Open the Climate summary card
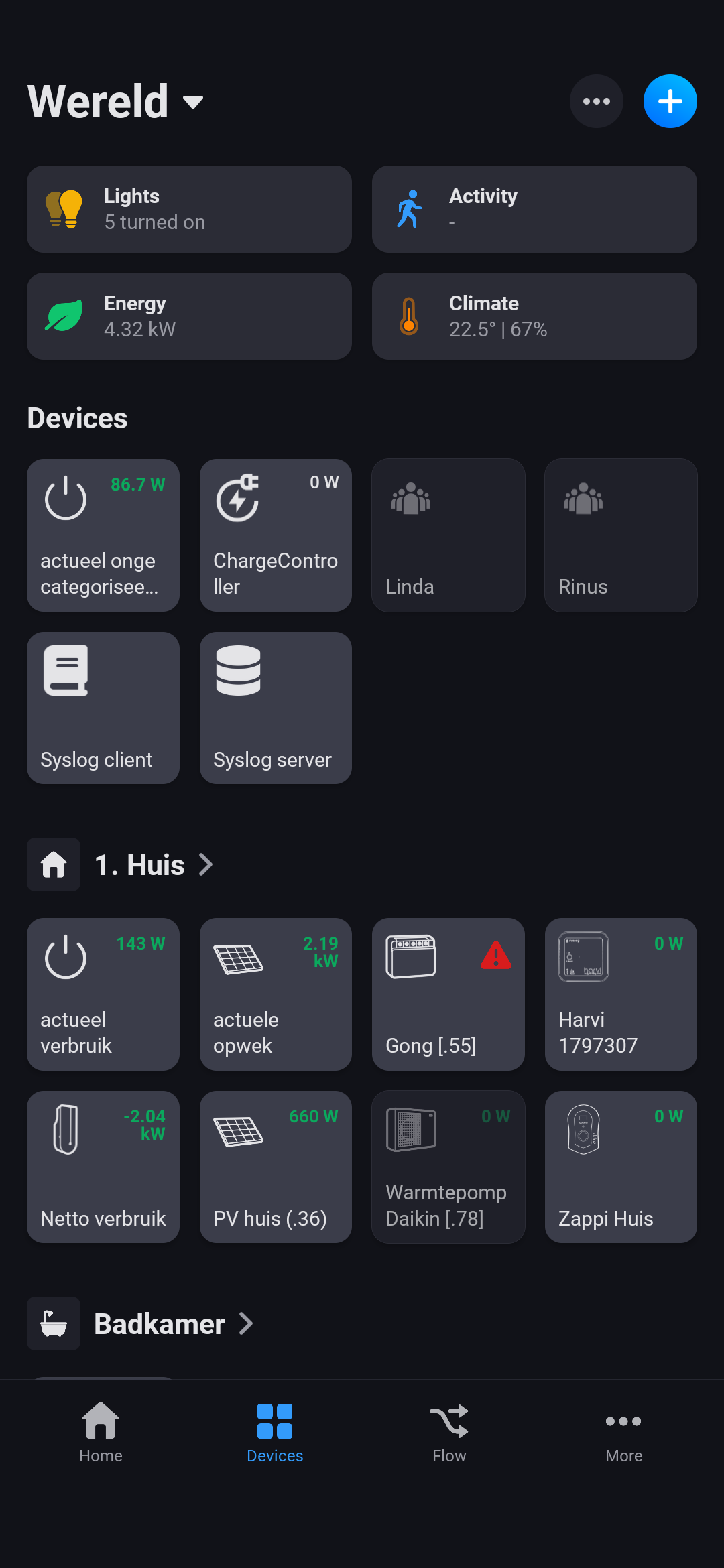The width and height of the screenshot is (724, 1568). coord(534,316)
